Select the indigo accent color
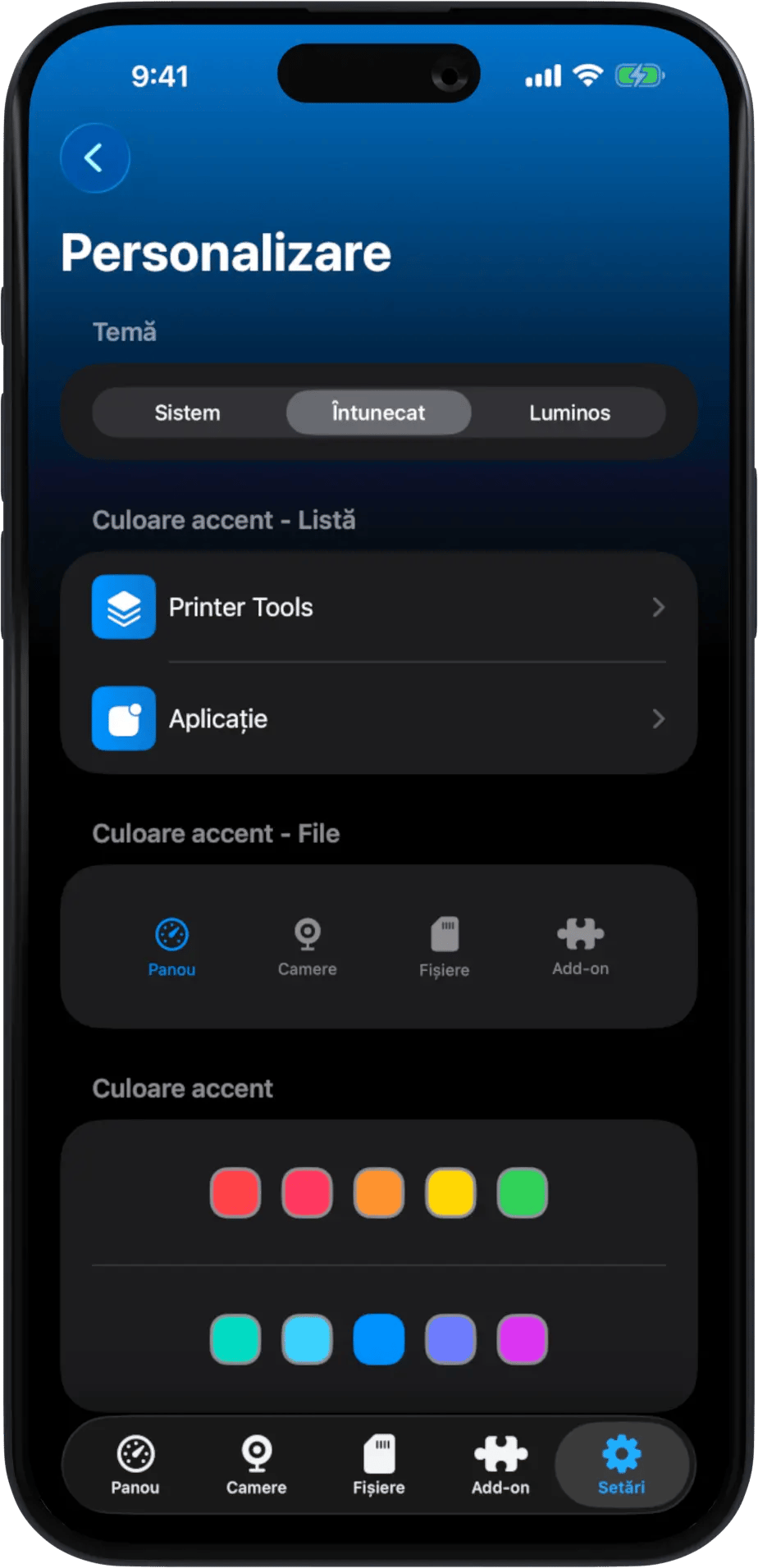The width and height of the screenshot is (758, 1568). click(450, 1339)
